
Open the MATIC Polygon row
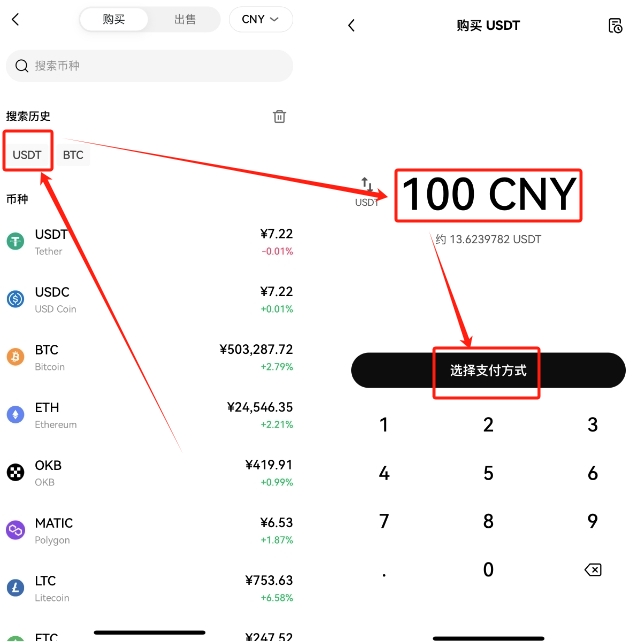(x=150, y=530)
